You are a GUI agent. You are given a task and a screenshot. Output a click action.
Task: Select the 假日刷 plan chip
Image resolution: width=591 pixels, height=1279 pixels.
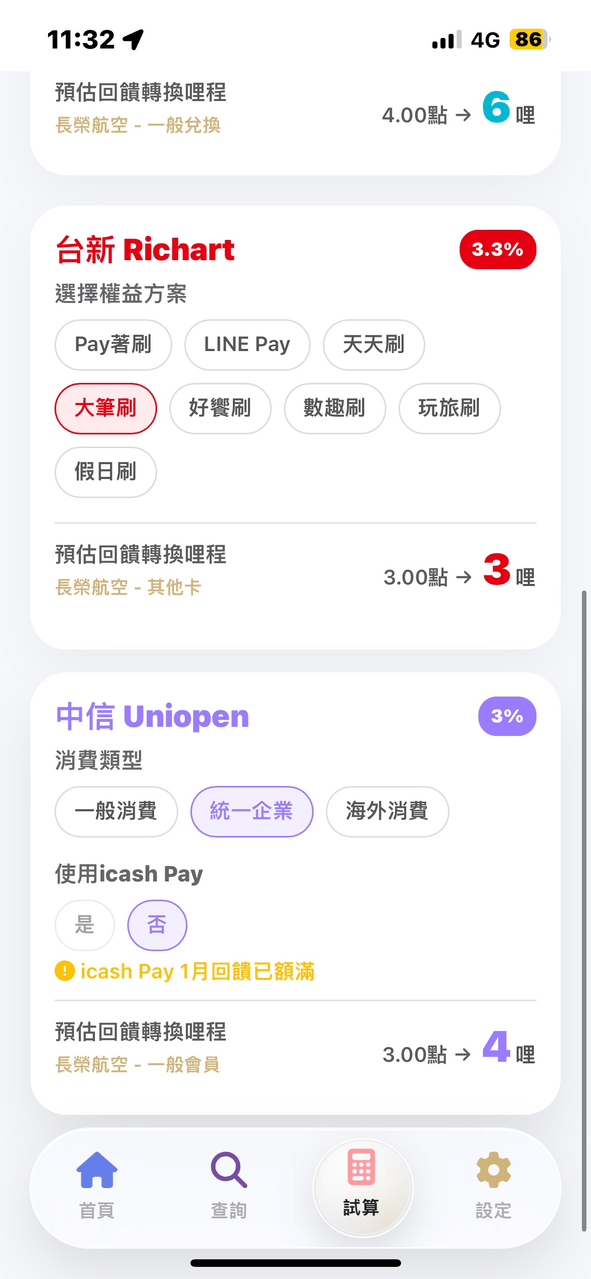(x=106, y=472)
